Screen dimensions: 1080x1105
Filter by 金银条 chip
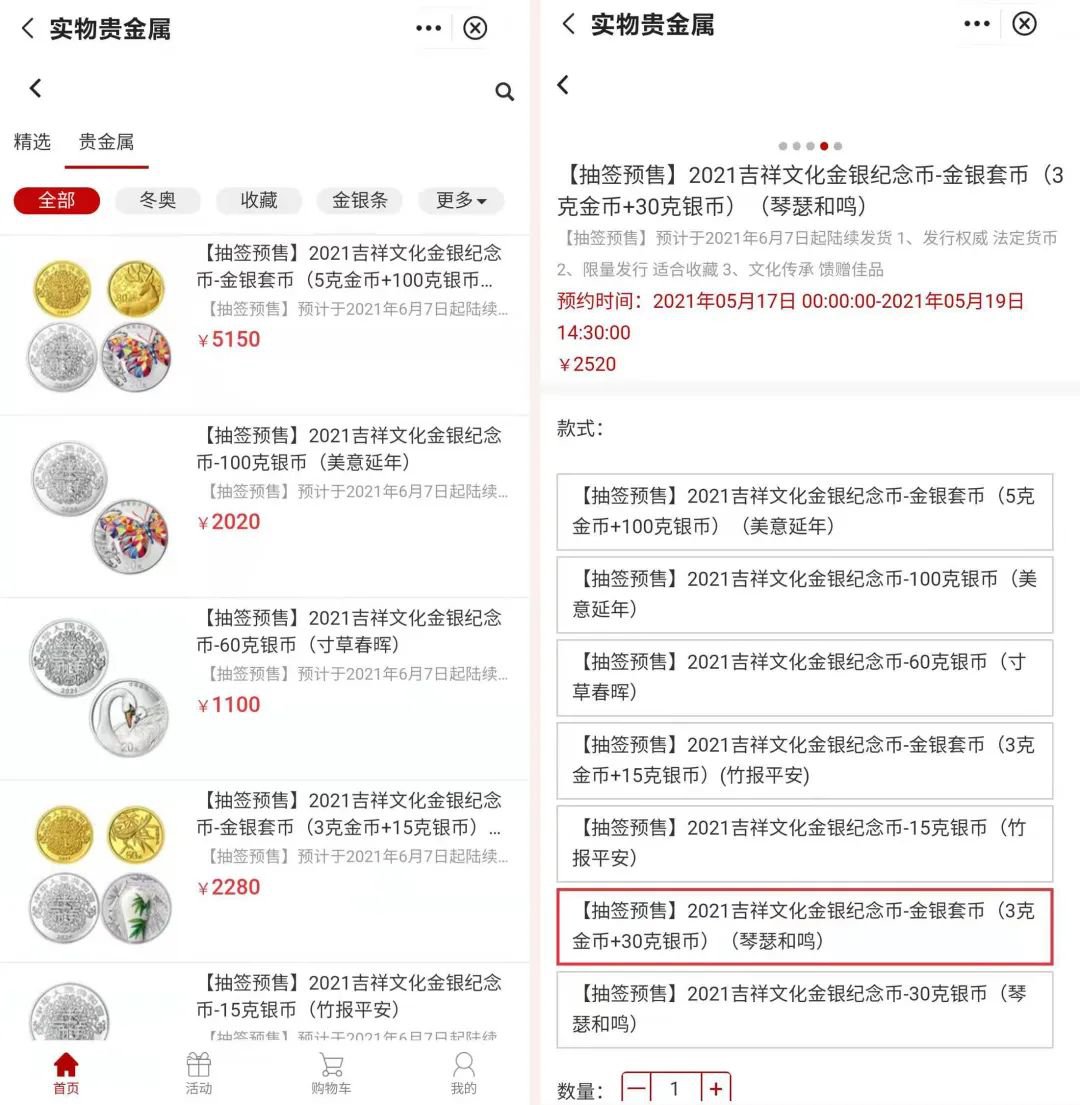pyautogui.click(x=359, y=200)
